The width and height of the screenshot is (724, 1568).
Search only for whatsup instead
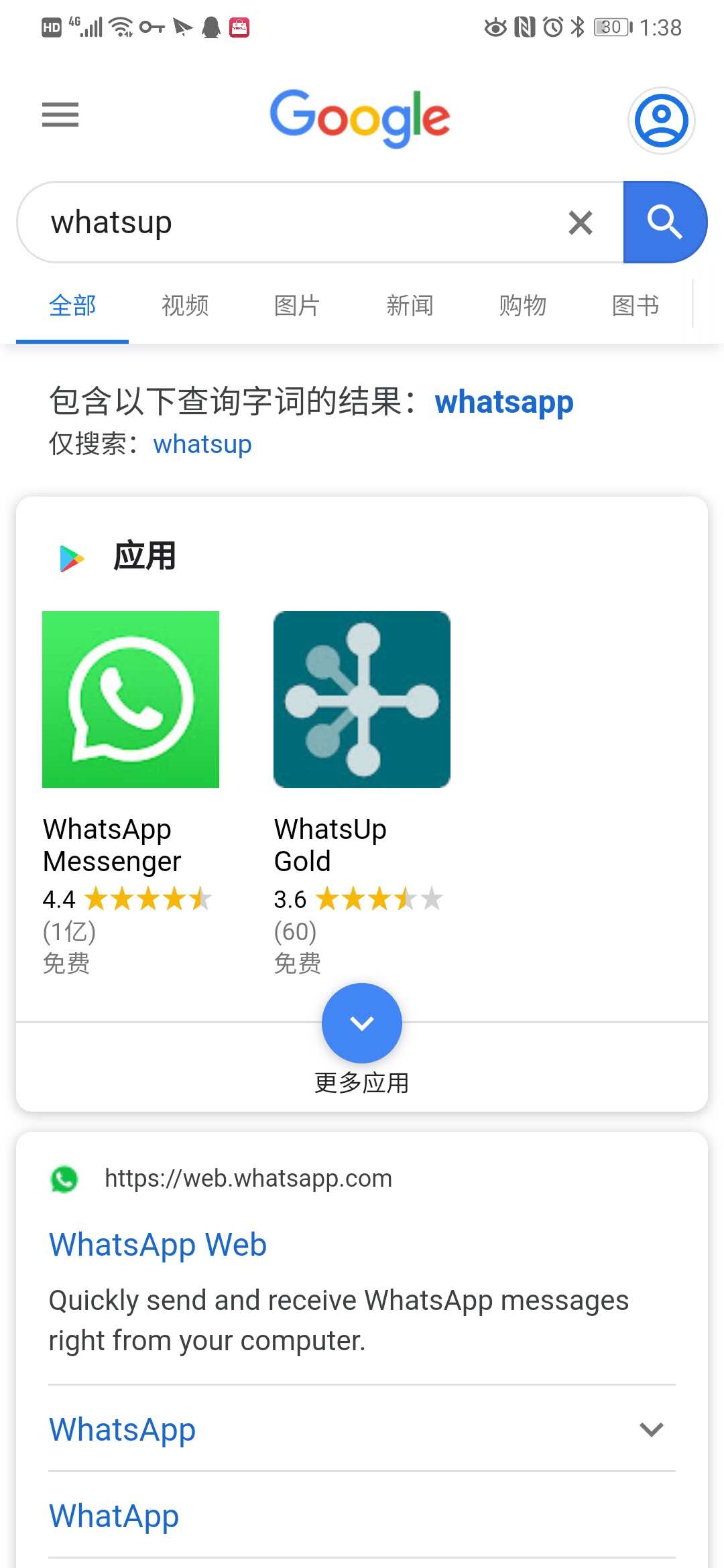click(x=202, y=444)
